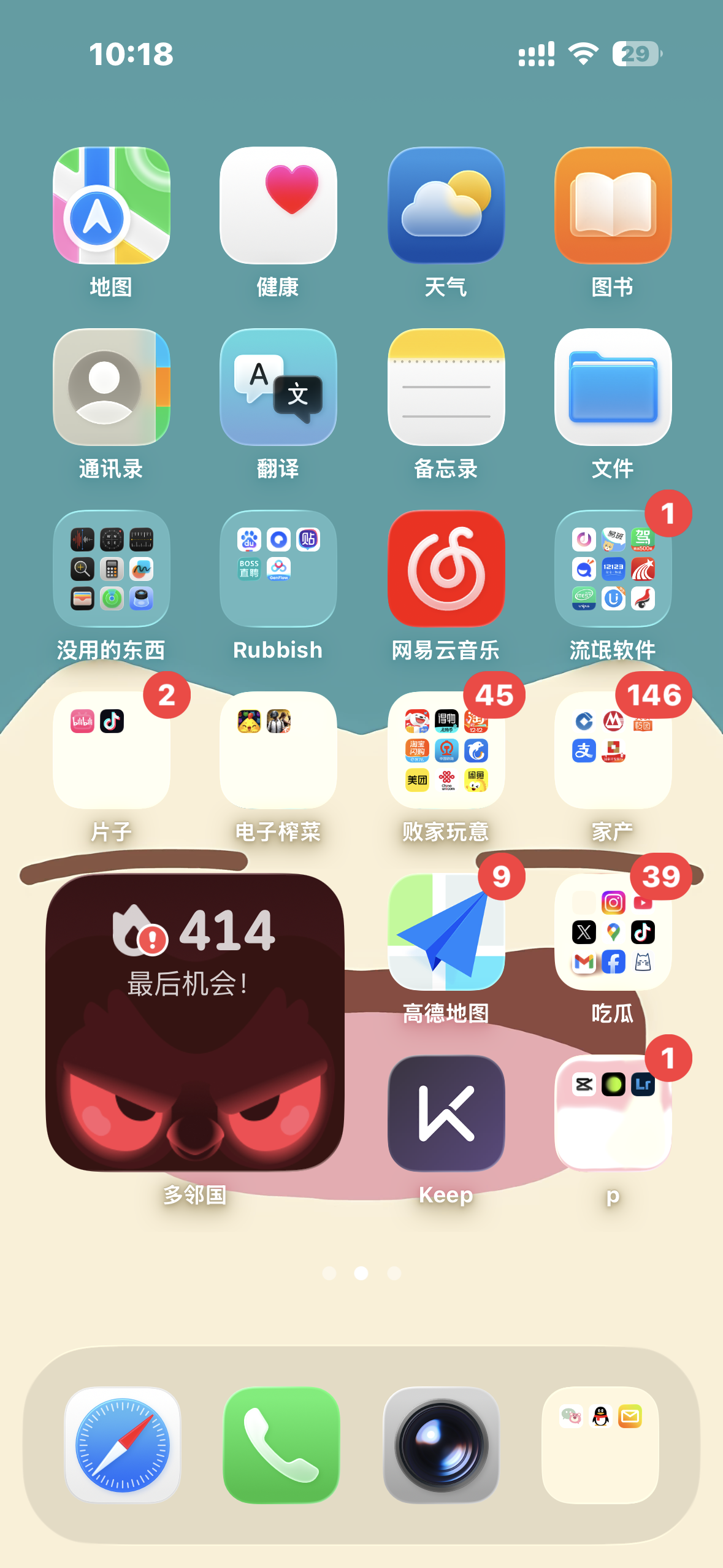
Task: Open the Camera from the dock
Action: [x=441, y=1445]
